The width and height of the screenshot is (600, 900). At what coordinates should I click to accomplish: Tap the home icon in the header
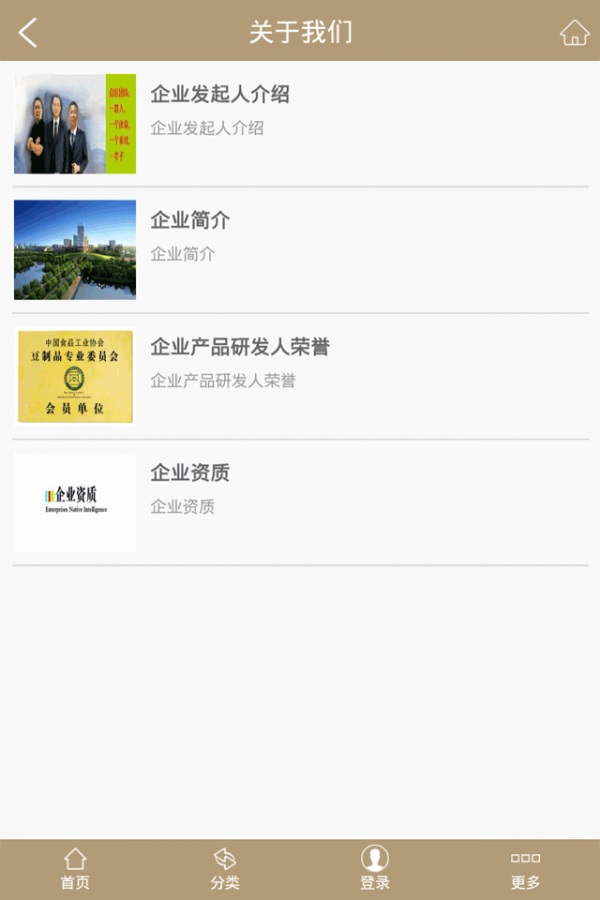point(574,32)
